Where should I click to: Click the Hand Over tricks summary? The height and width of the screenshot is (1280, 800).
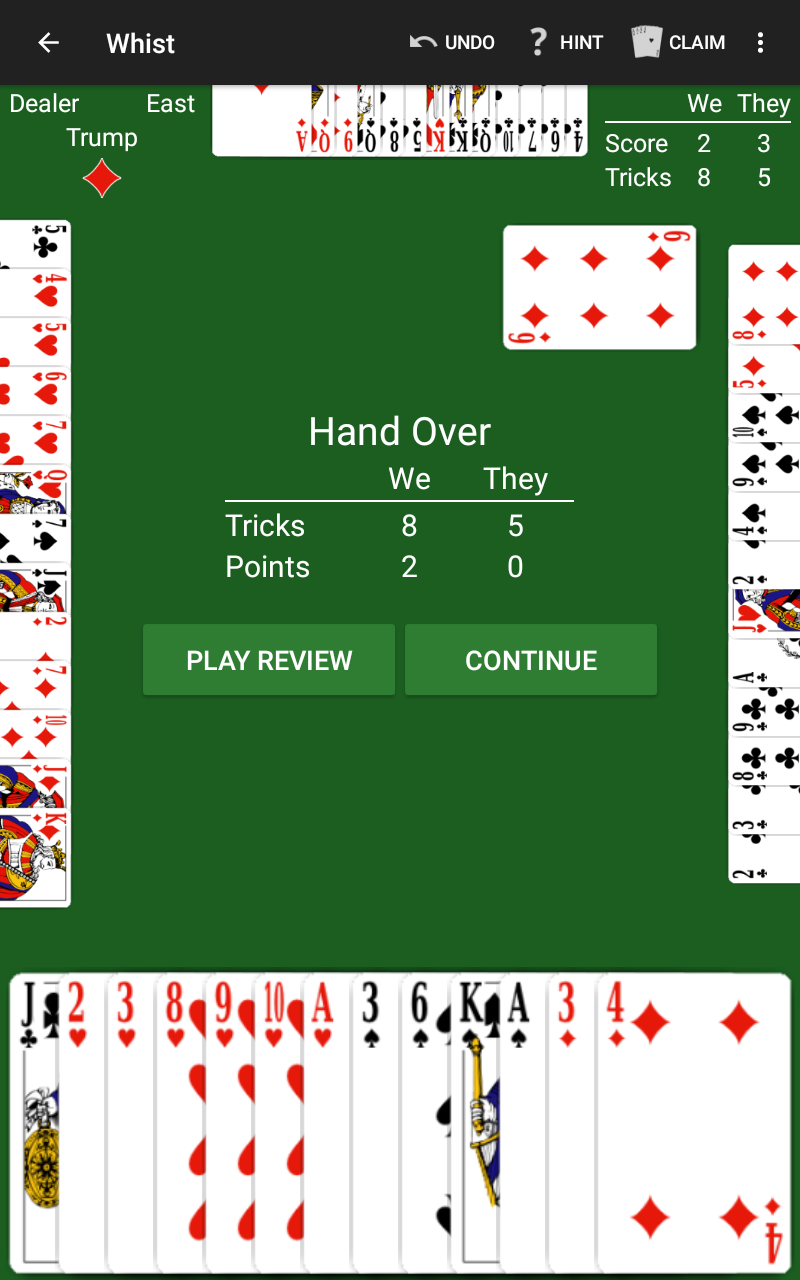[x=400, y=525]
